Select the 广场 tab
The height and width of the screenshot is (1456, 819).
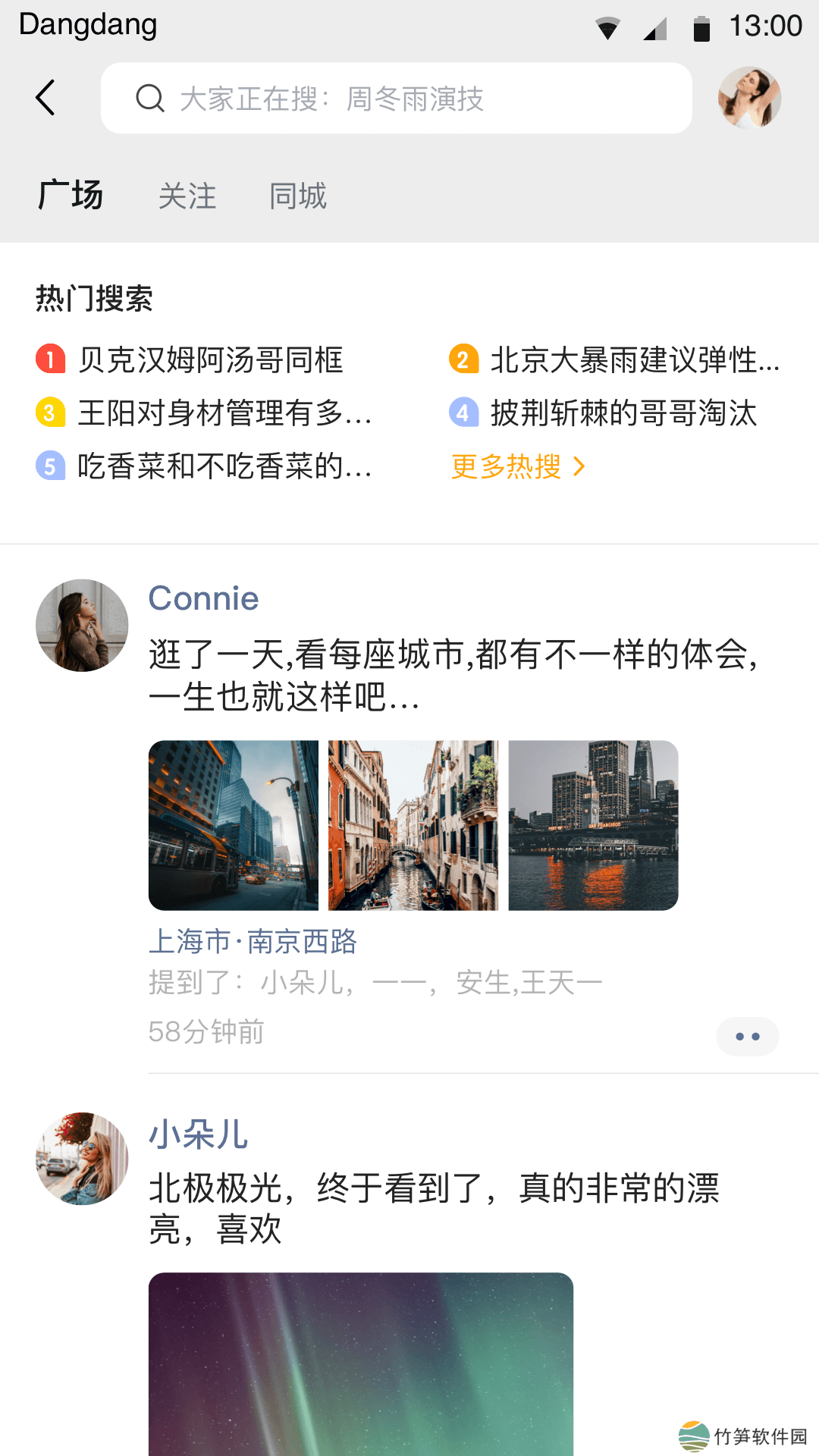(71, 196)
